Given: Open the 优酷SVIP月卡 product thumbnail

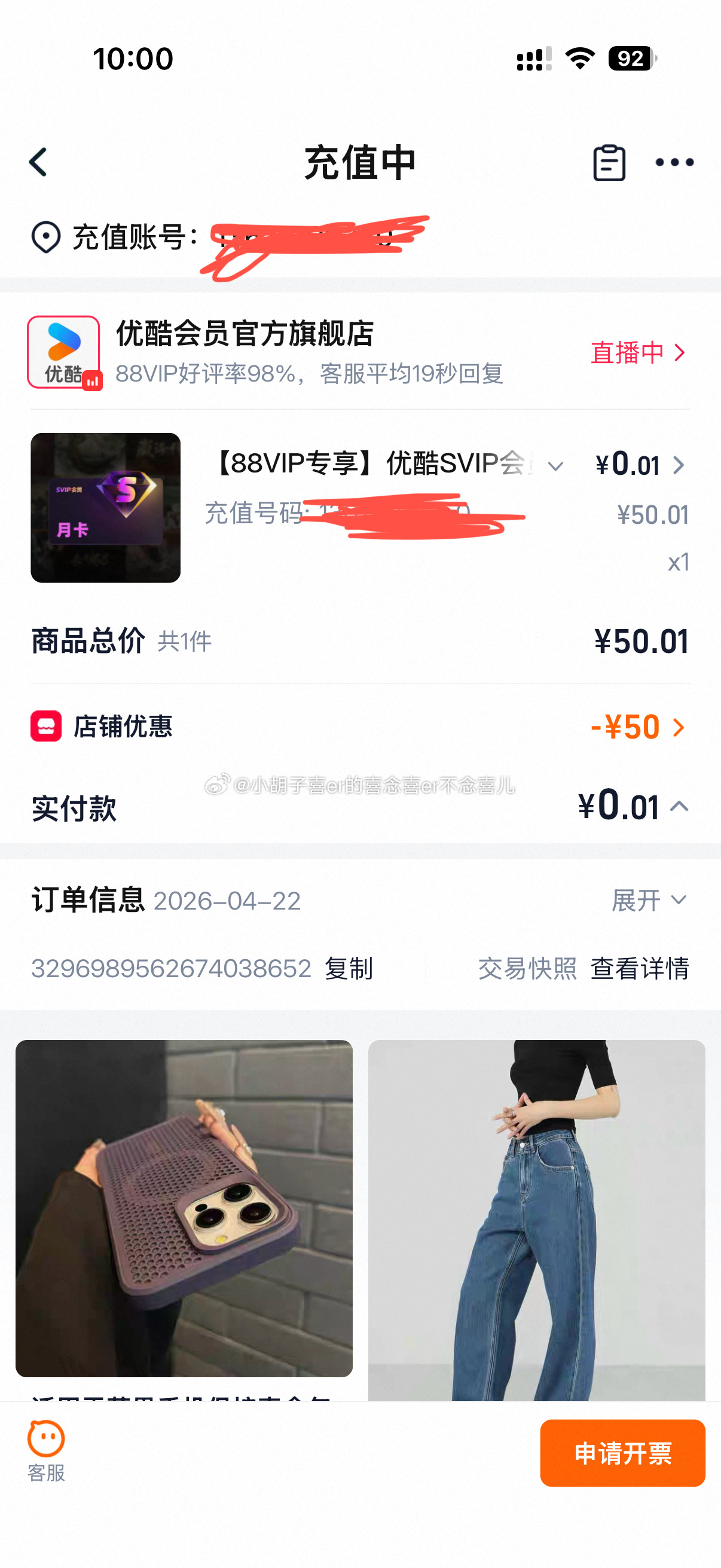Looking at the screenshot, I should coord(105,508).
